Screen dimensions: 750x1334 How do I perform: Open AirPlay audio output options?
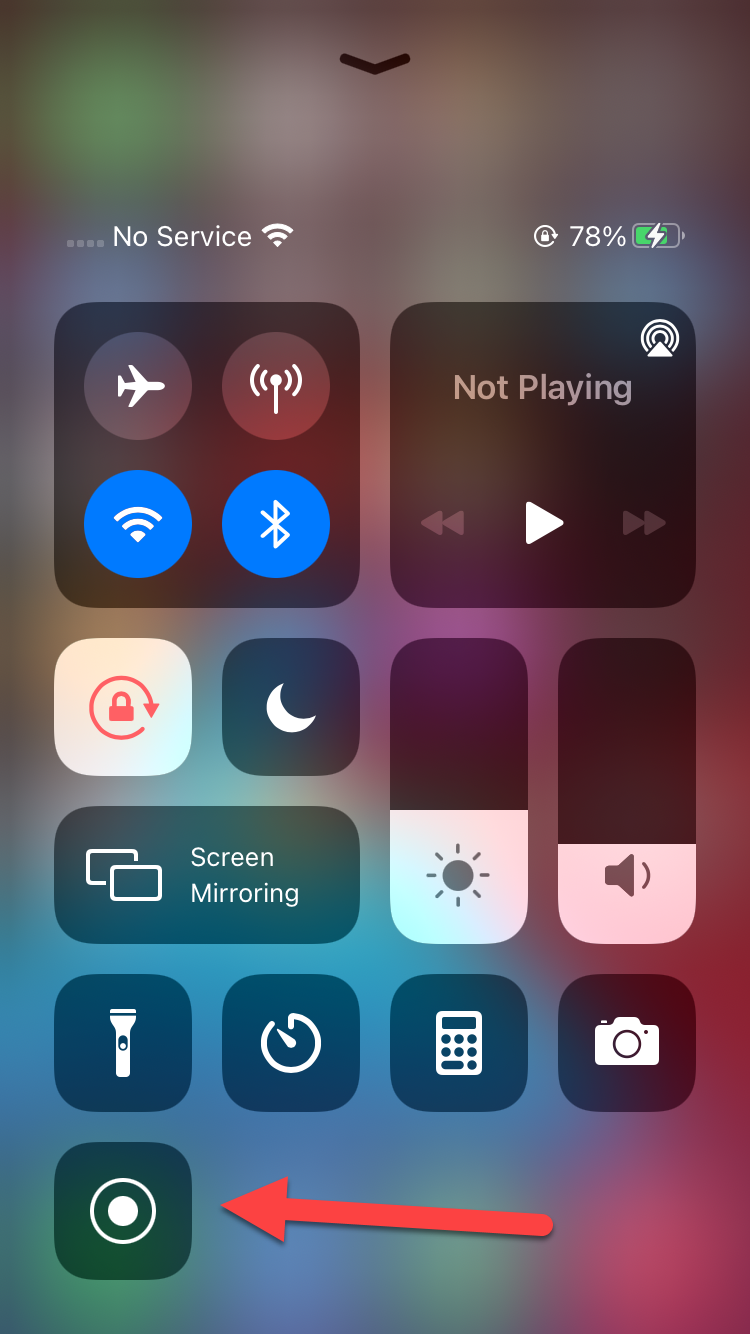coord(659,339)
